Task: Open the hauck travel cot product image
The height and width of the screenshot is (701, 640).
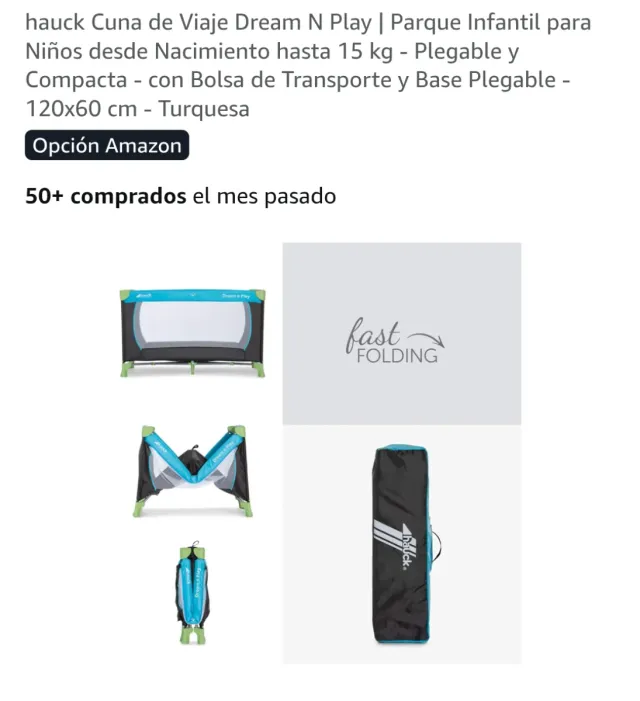Action: click(x=320, y=452)
